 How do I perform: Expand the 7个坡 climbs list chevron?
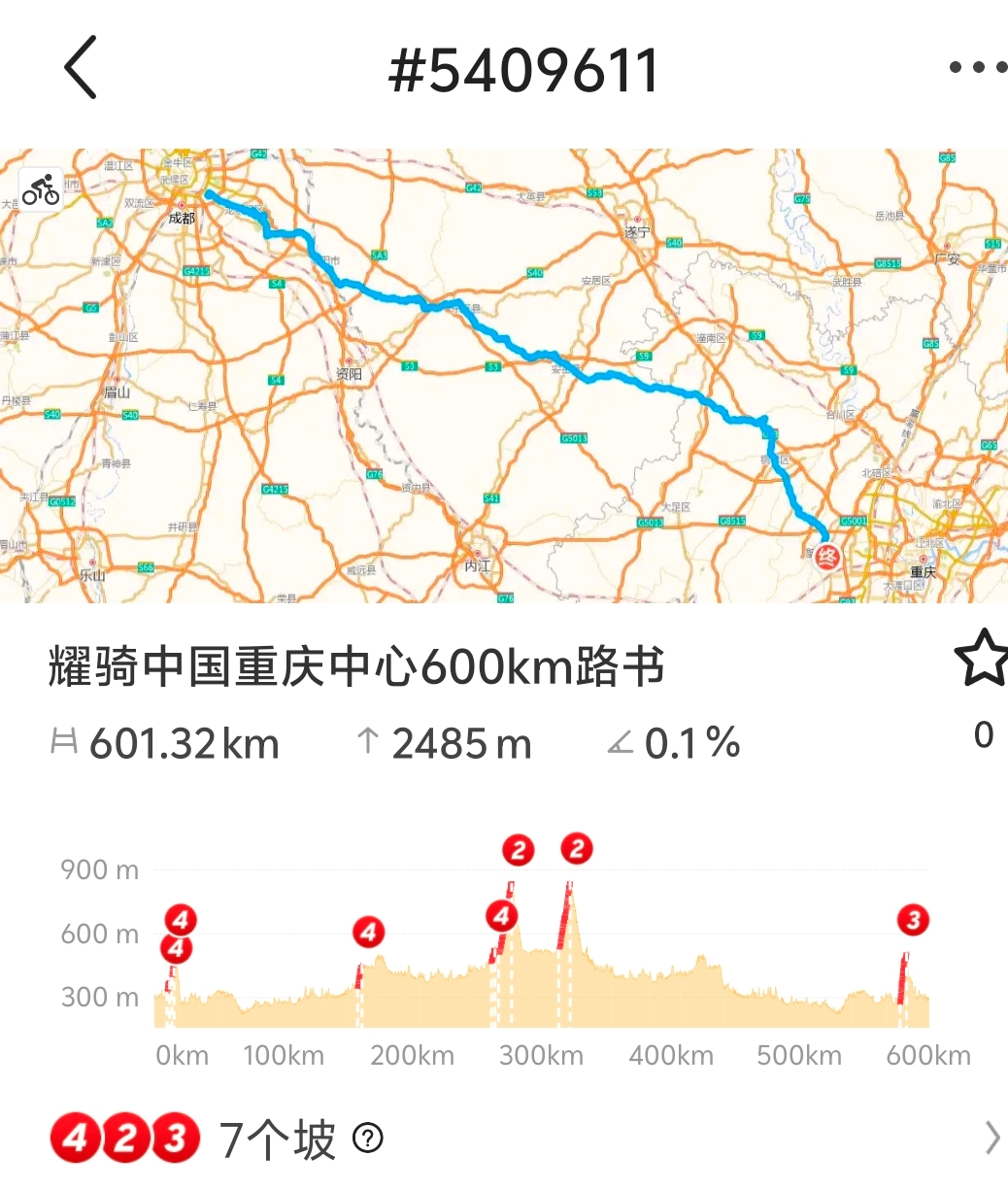coord(991,1138)
